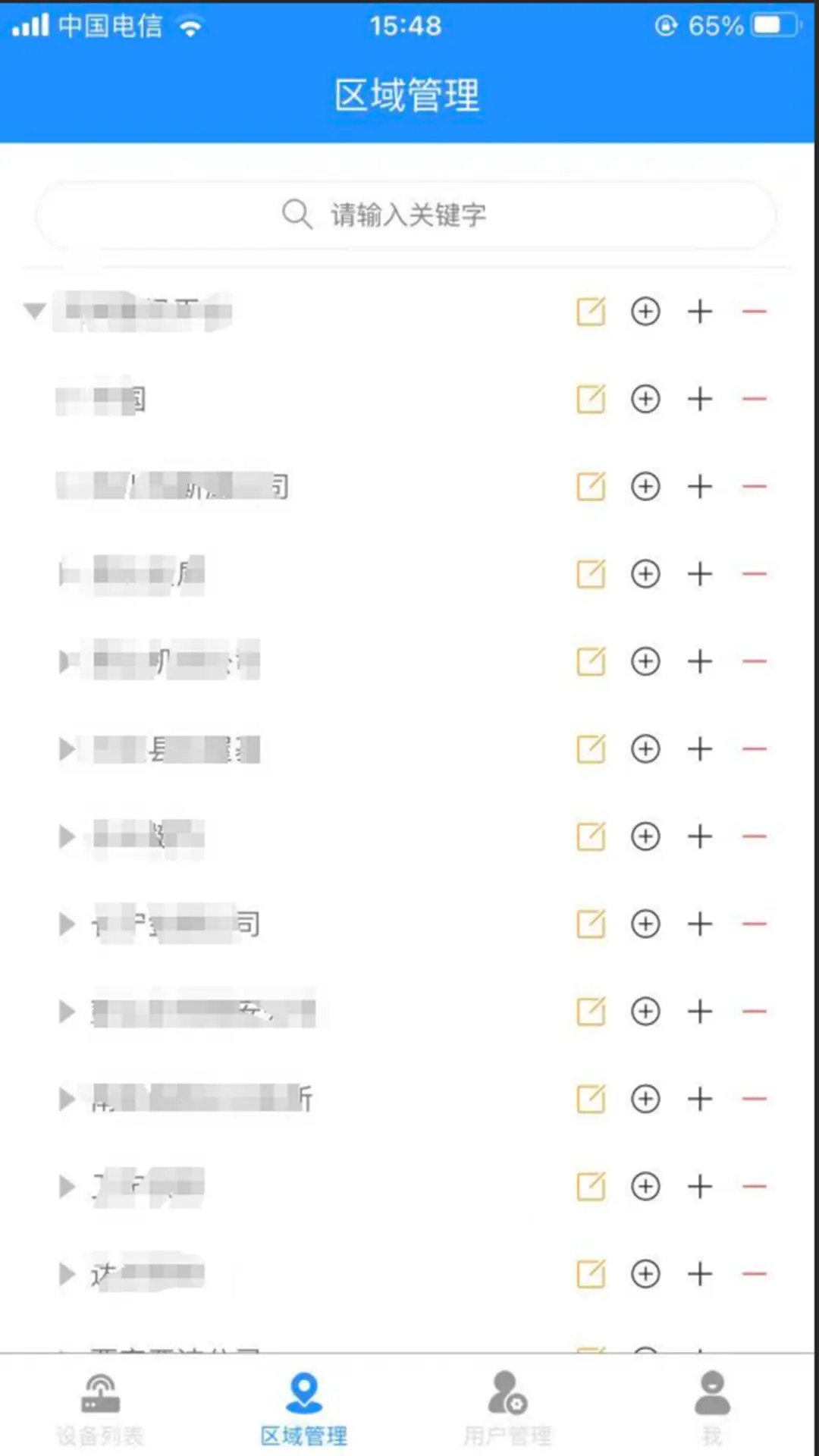The image size is (819, 1456).
Task: Tap plain plus on the row ending in 所
Action: point(700,1099)
